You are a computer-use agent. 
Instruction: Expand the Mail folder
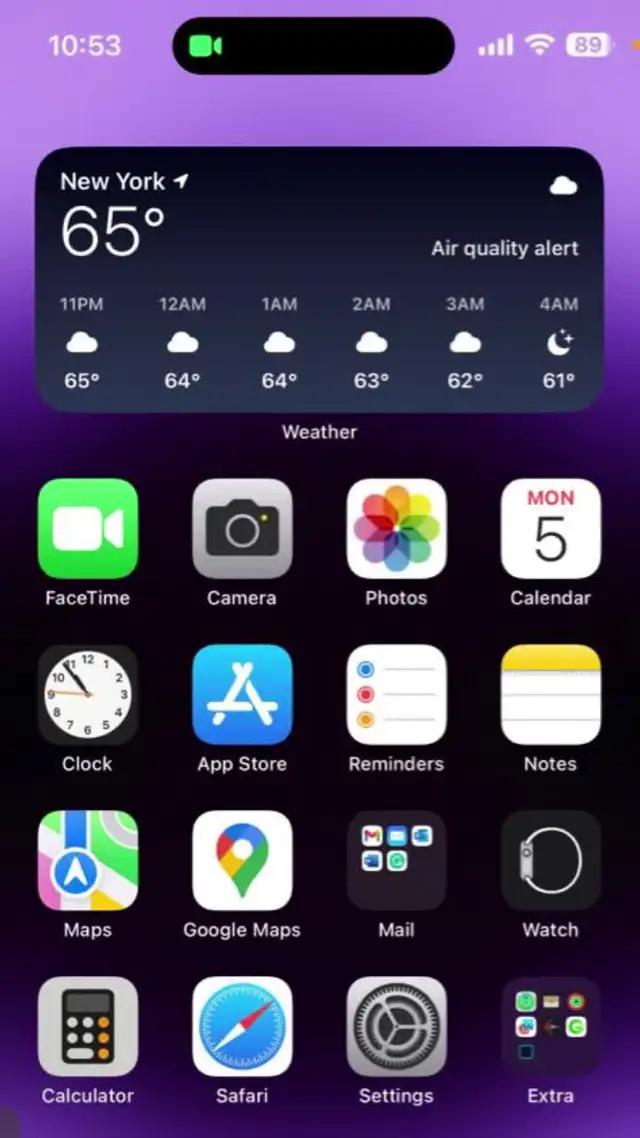(x=396, y=861)
